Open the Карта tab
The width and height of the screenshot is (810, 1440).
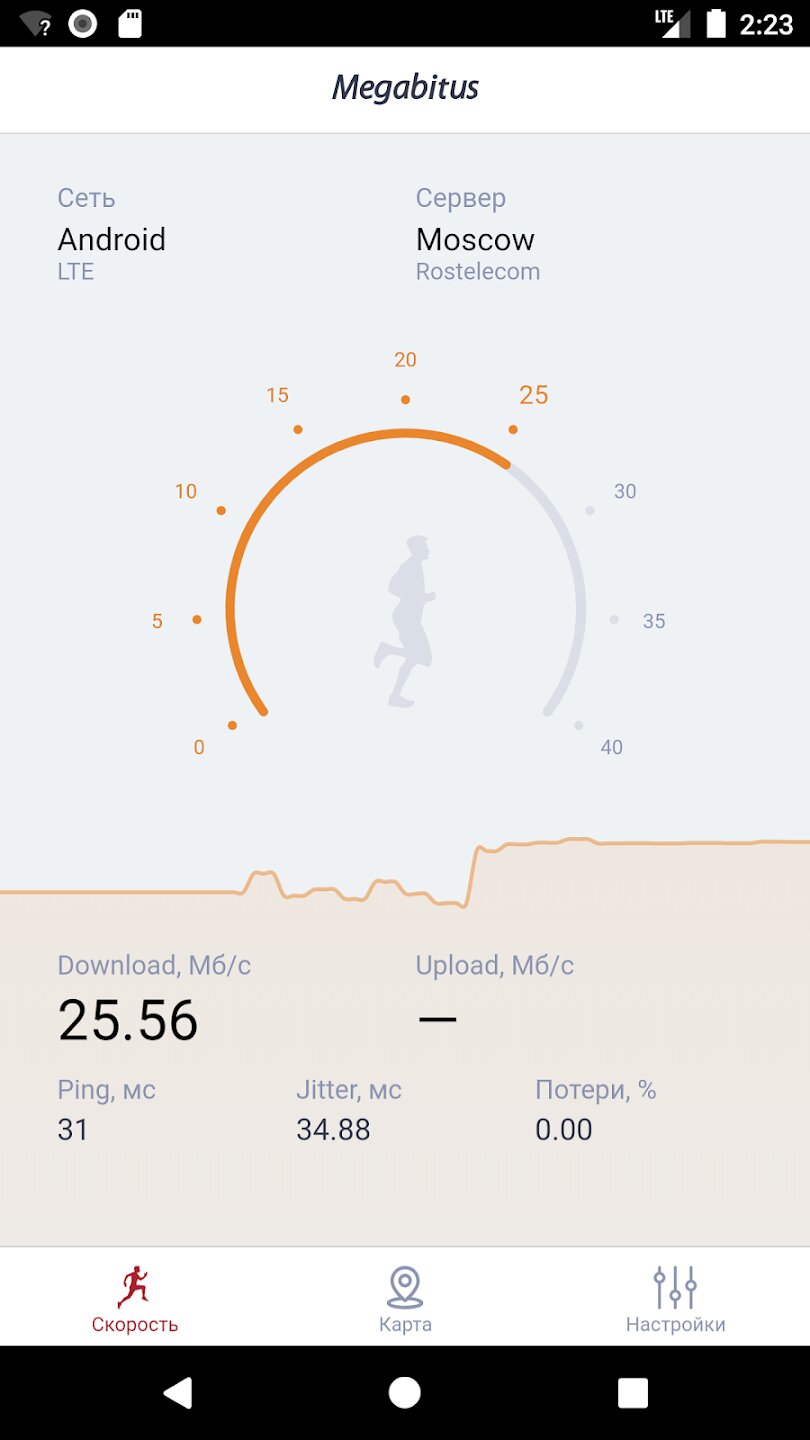(x=405, y=1298)
